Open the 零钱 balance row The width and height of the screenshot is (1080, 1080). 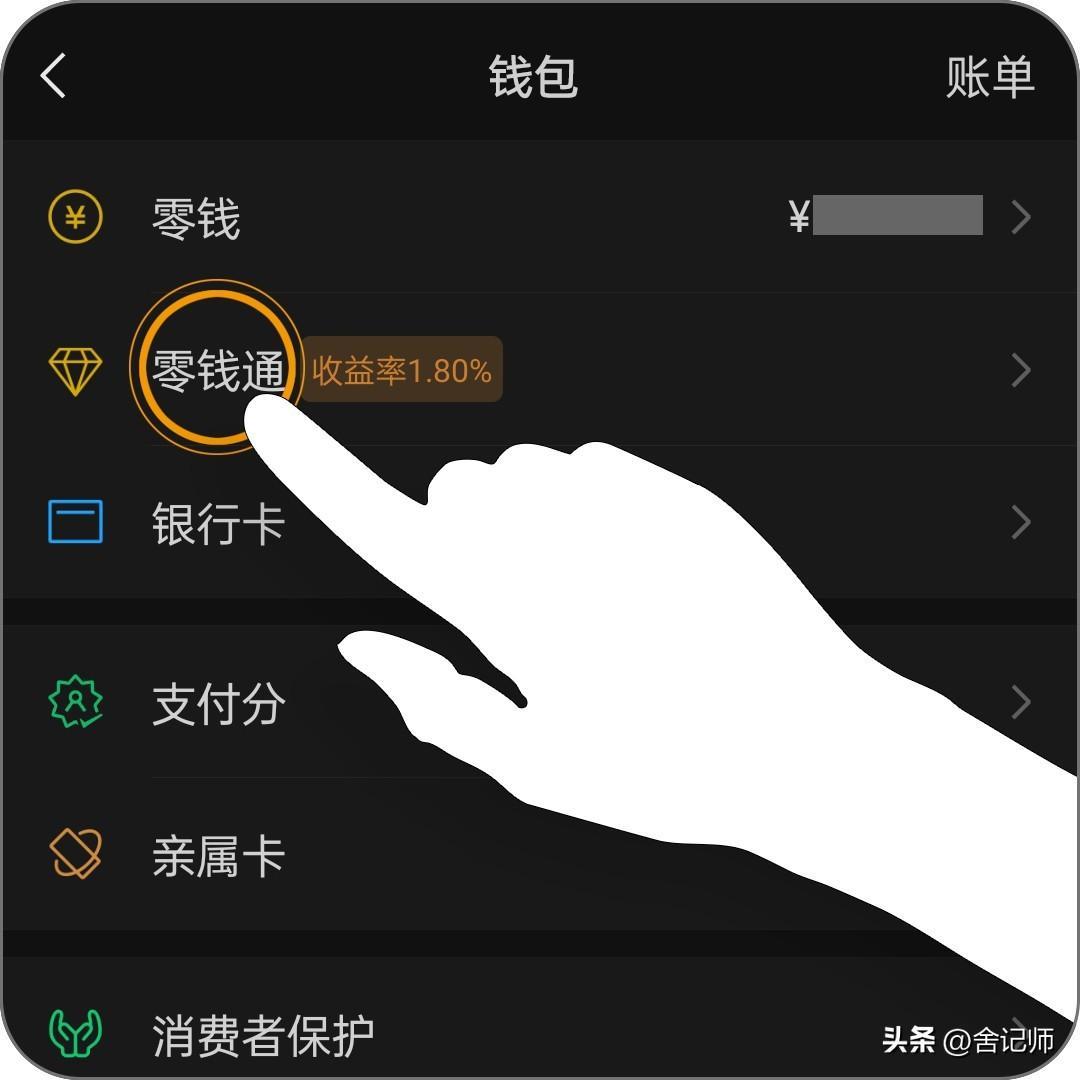click(x=196, y=218)
